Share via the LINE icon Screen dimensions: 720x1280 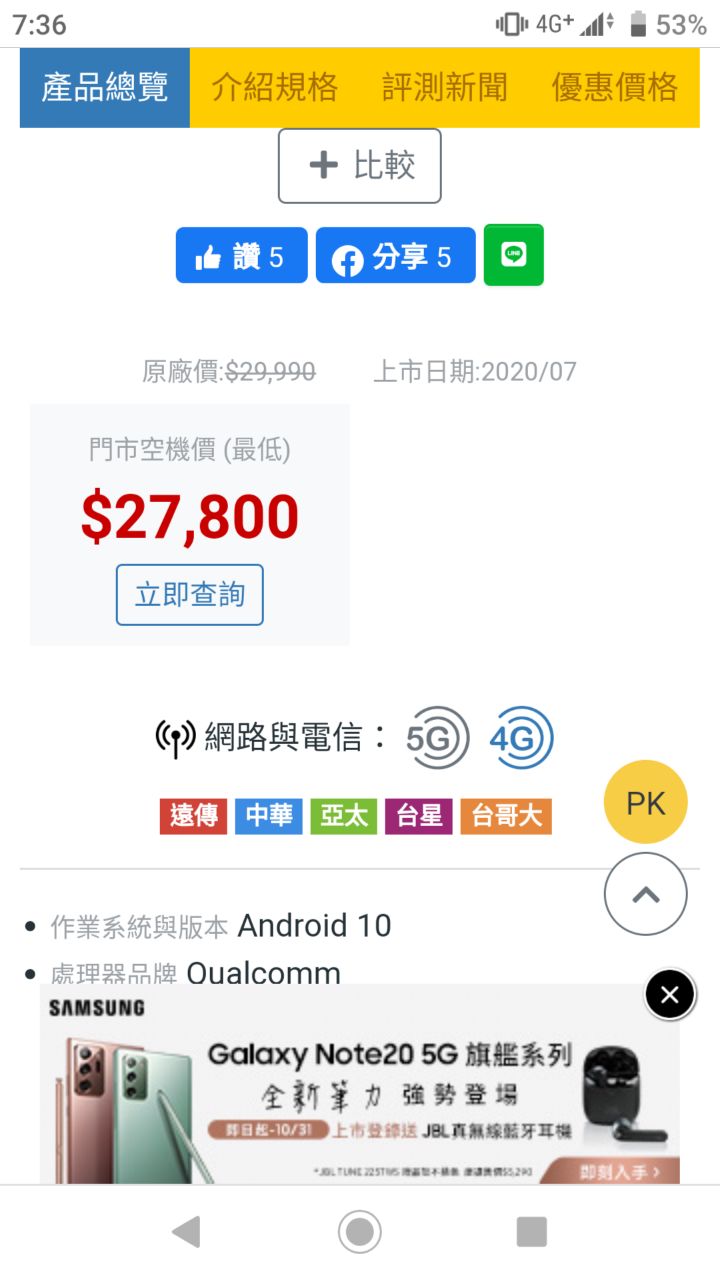click(x=514, y=255)
